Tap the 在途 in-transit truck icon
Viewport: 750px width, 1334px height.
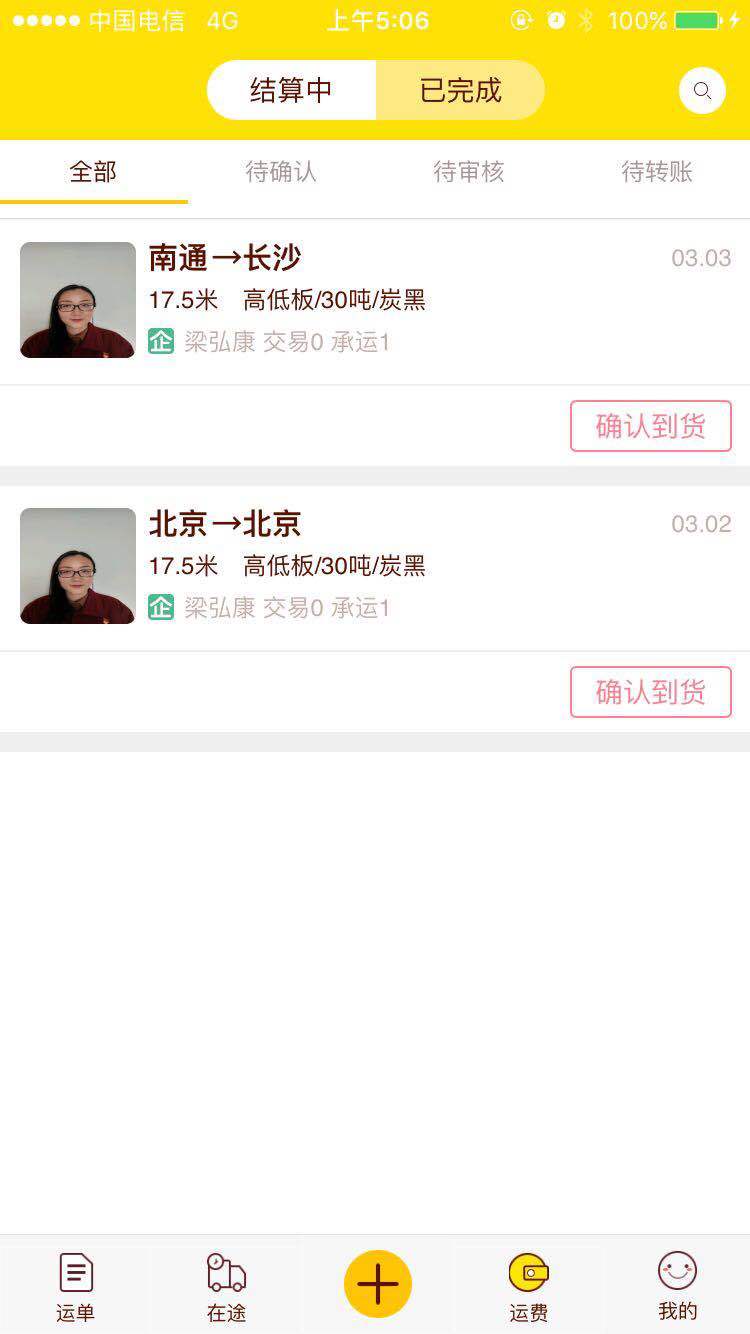[x=225, y=1285]
